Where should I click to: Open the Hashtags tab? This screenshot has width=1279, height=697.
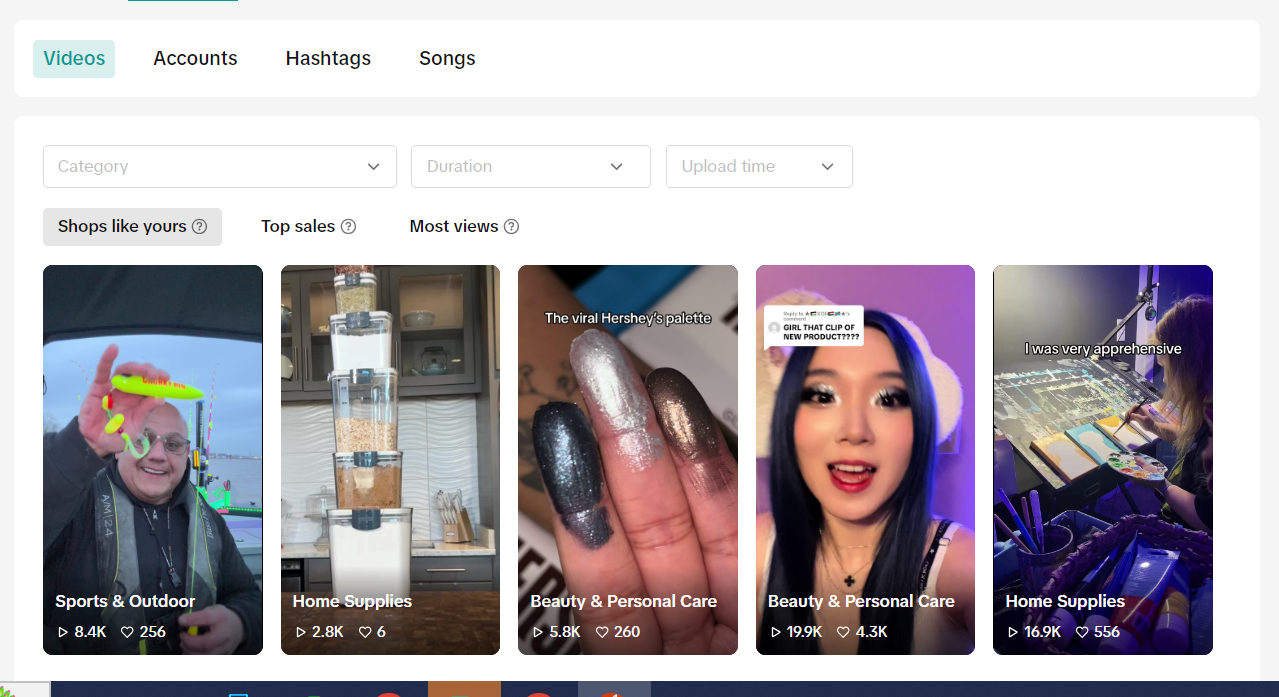pyautogui.click(x=328, y=59)
